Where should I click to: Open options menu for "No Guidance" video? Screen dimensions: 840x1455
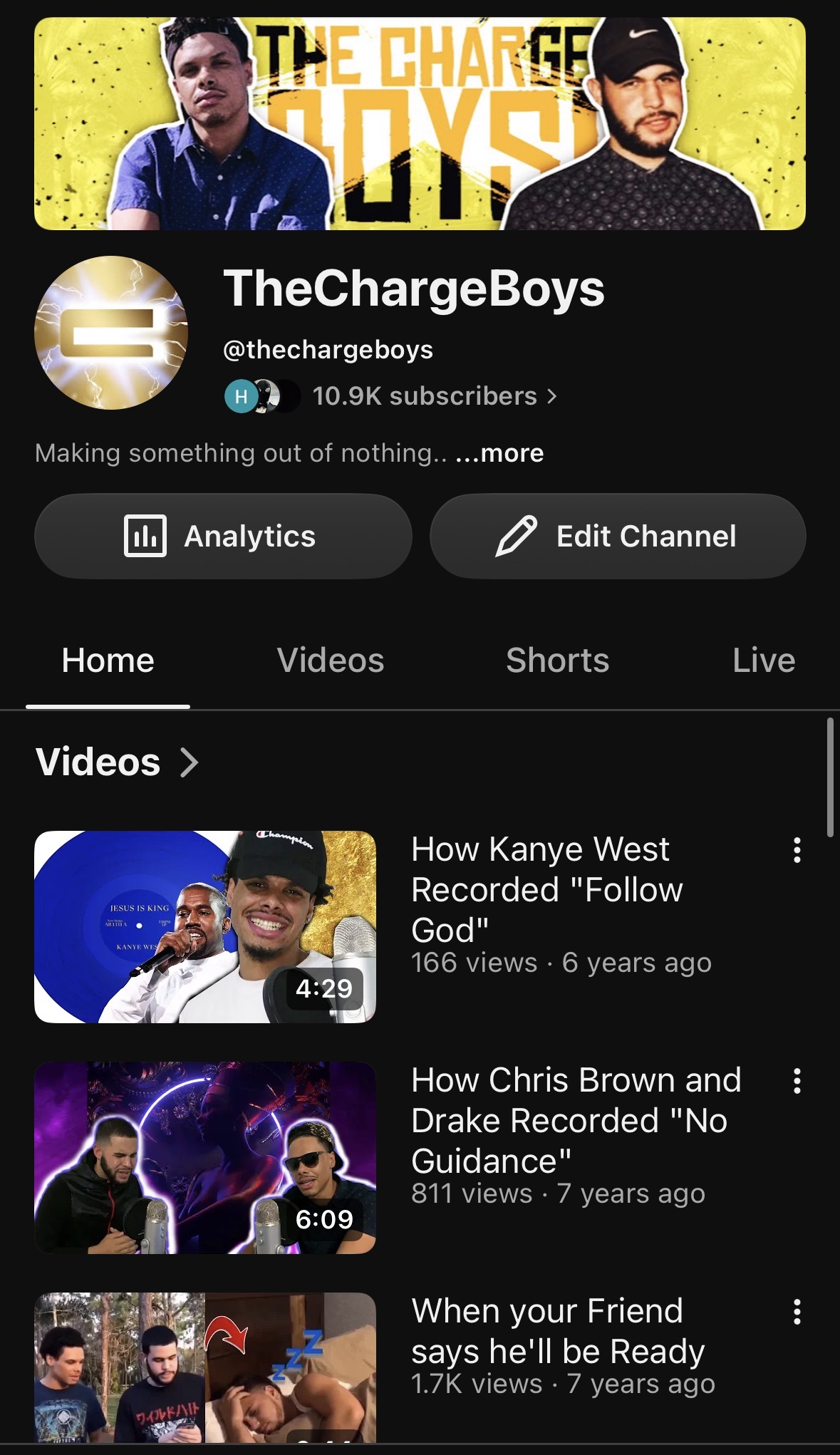(797, 1081)
